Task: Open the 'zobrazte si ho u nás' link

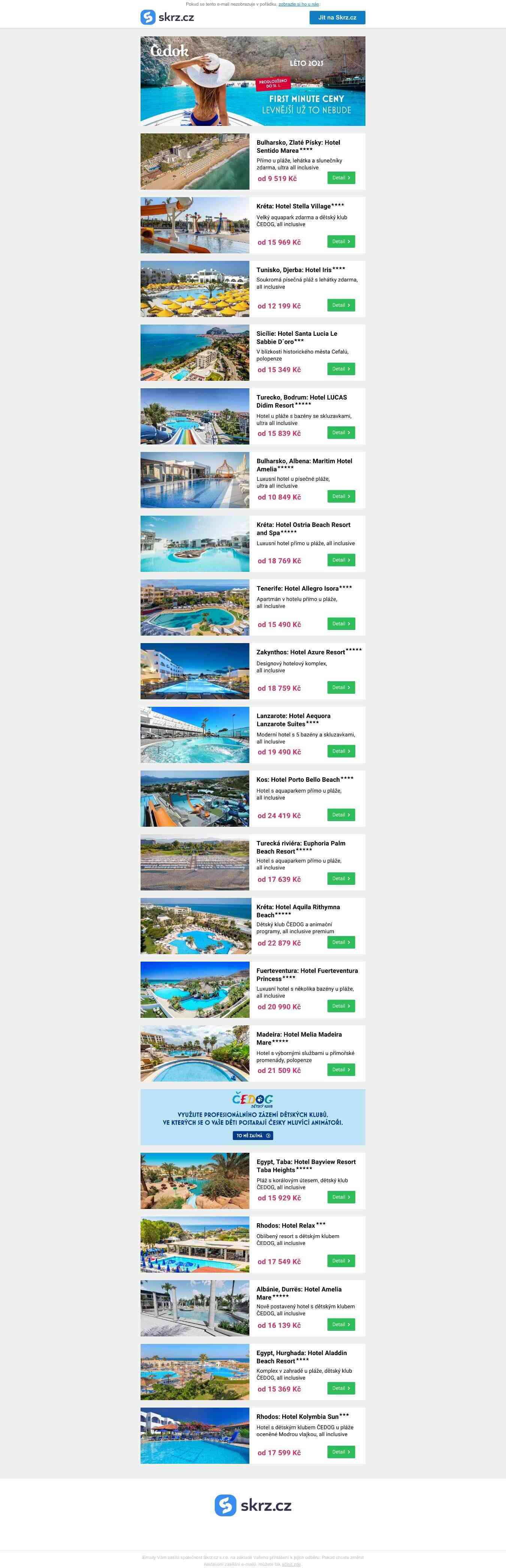Action: coord(298,4)
